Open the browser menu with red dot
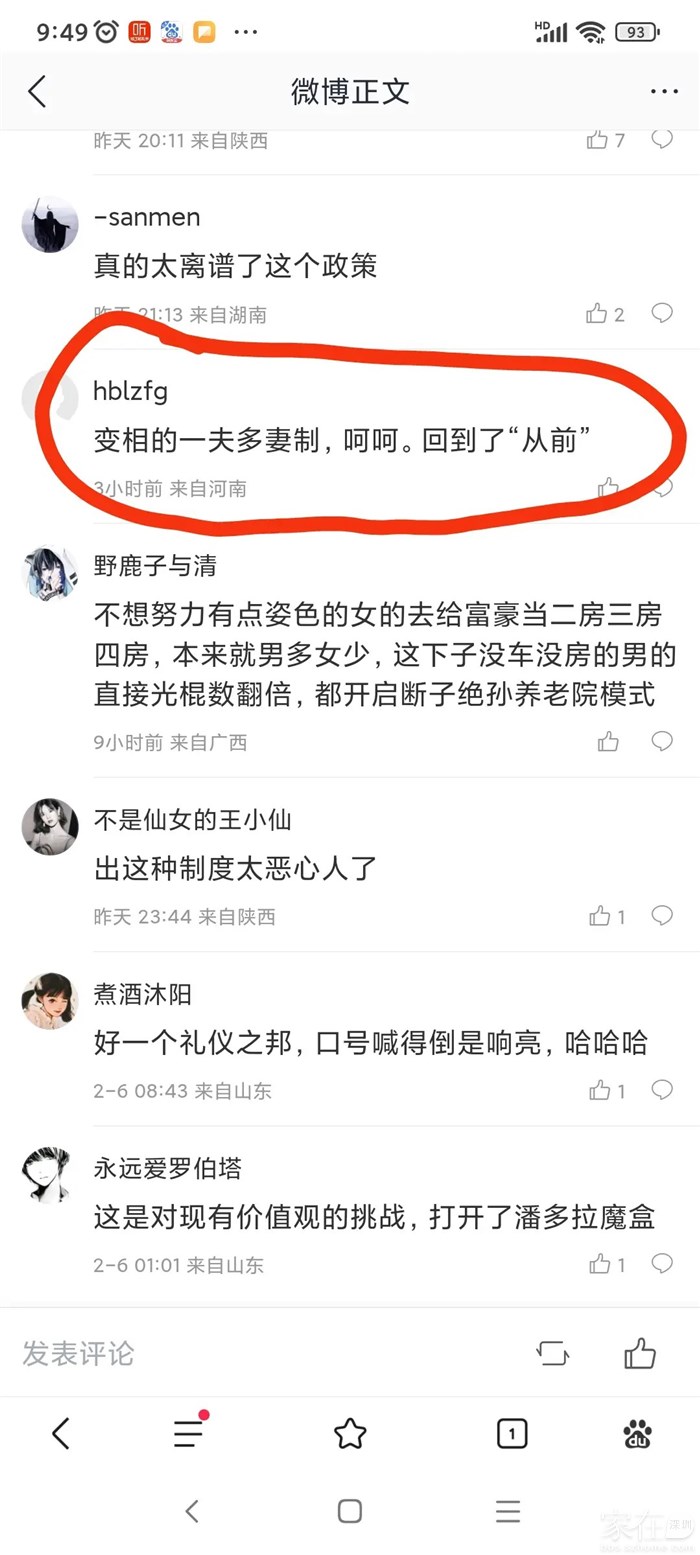 tap(188, 1434)
